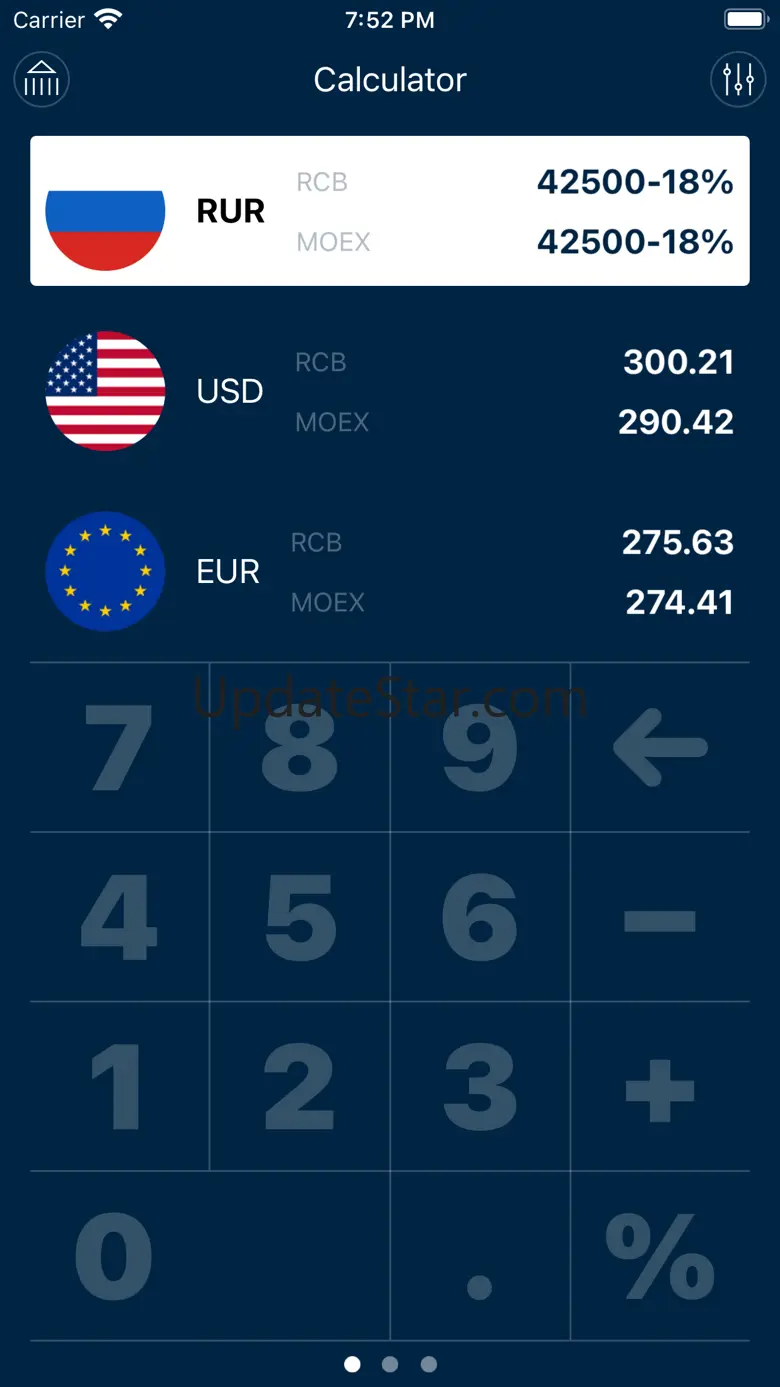Enter digit 8 on the keypad

click(x=299, y=747)
